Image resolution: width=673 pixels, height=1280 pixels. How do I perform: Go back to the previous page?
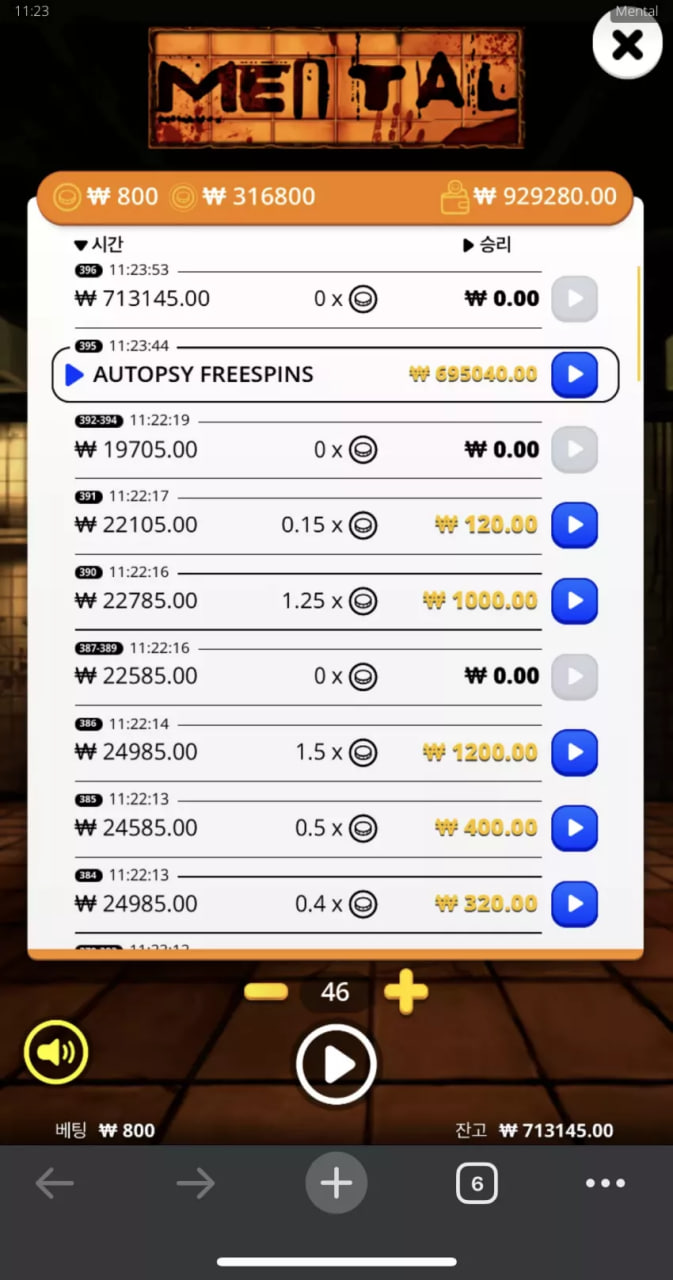pyautogui.click(x=55, y=1184)
